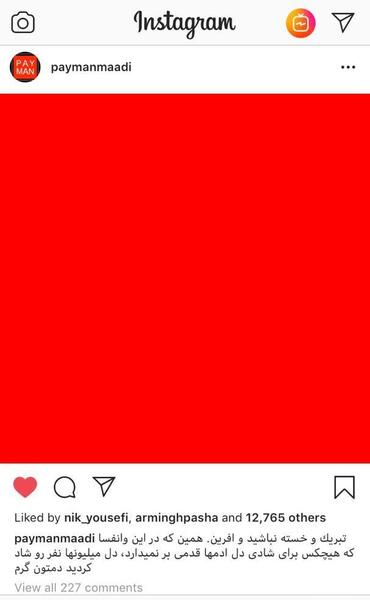Image resolution: width=370 pixels, height=600 pixels.
Task: Tap the comment bubble icon under the post
Action: point(65,487)
